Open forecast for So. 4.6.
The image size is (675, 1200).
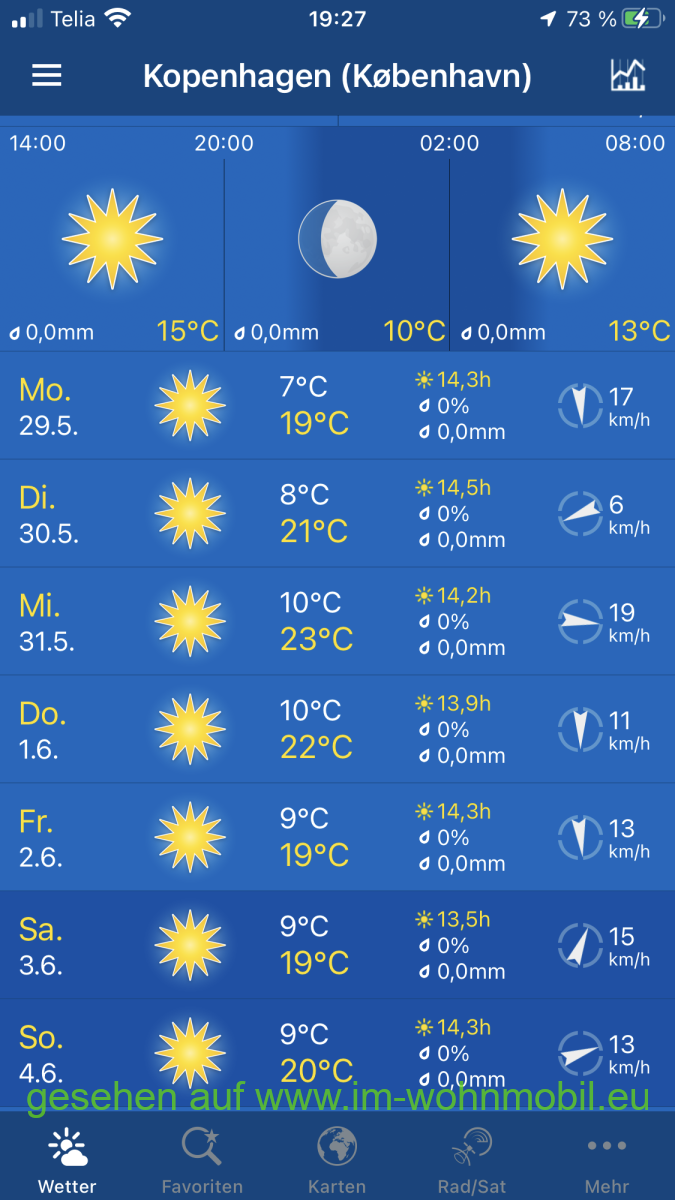click(337, 1054)
